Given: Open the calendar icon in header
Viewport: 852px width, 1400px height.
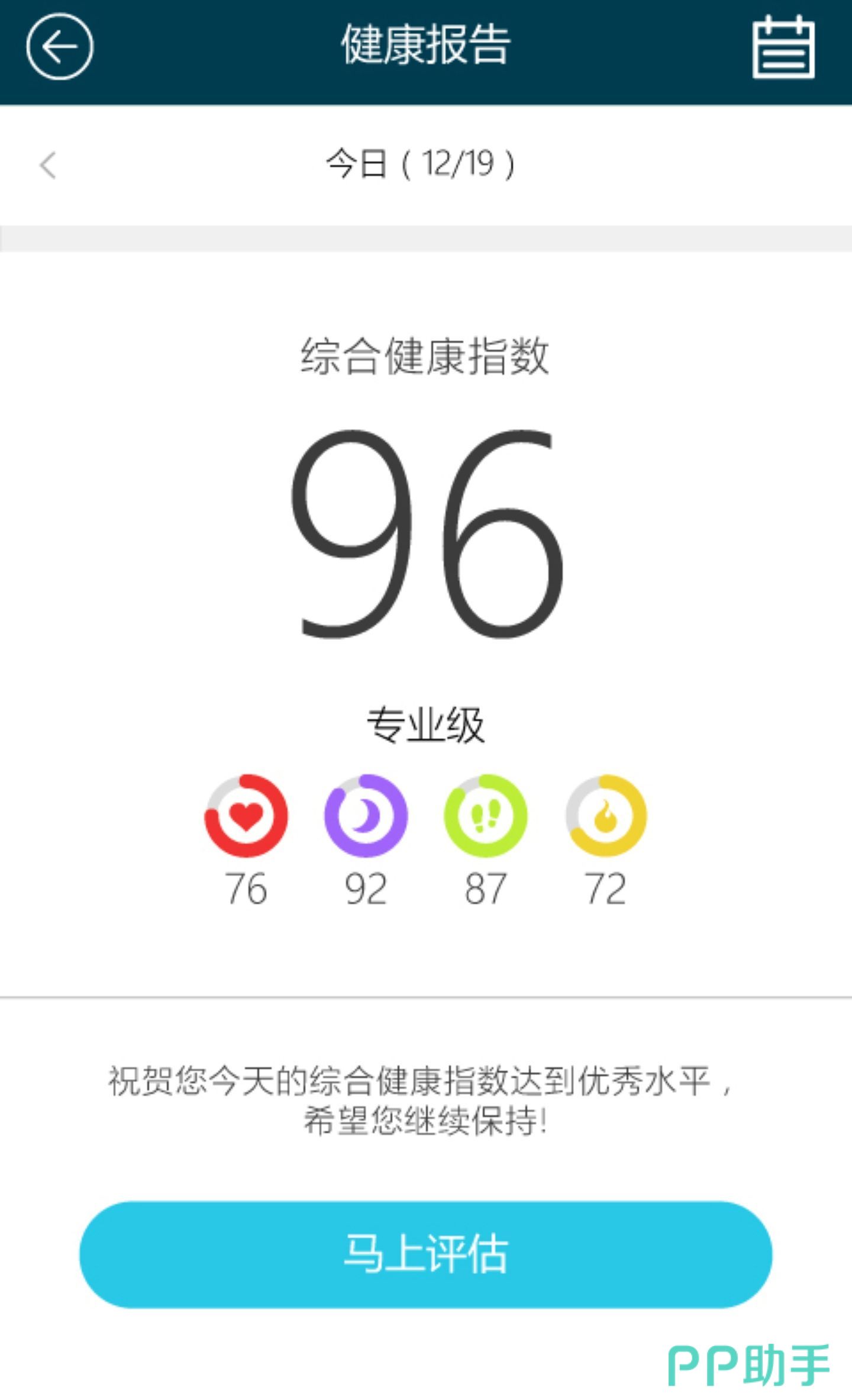Looking at the screenshot, I should tap(783, 47).
